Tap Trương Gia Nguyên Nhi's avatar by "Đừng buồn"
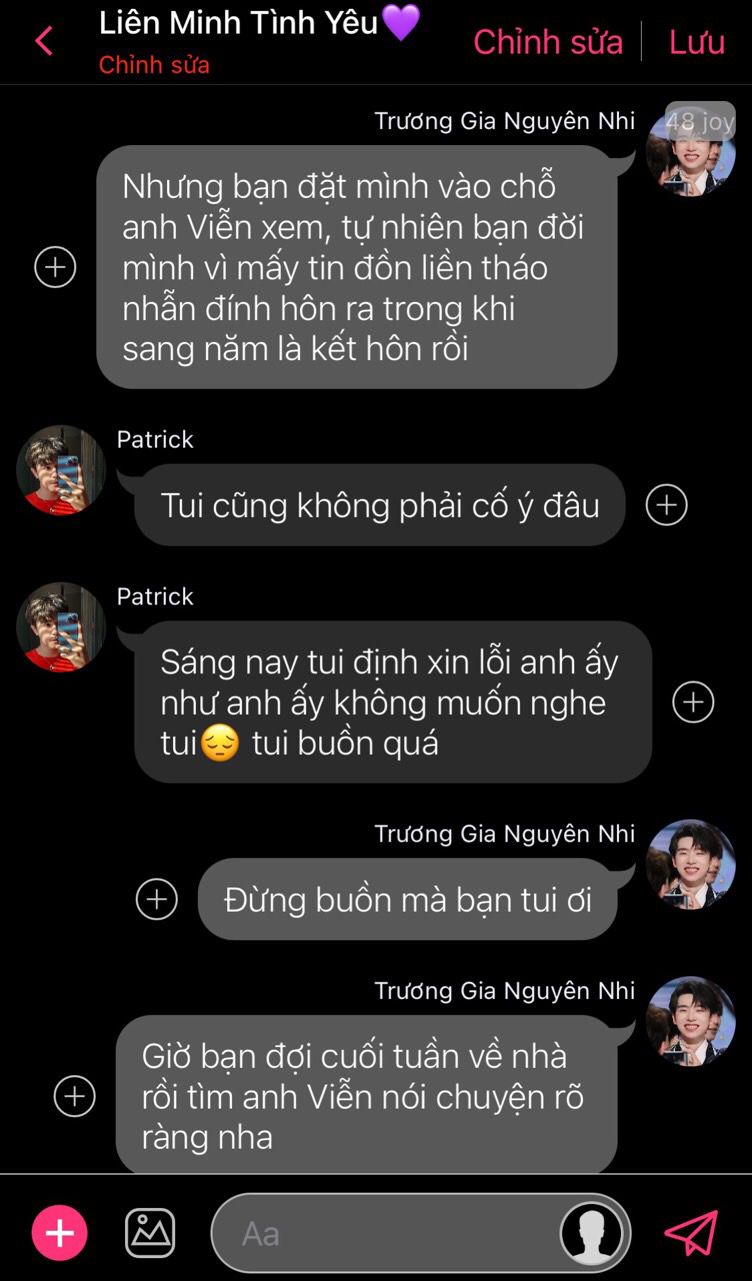 pos(691,864)
